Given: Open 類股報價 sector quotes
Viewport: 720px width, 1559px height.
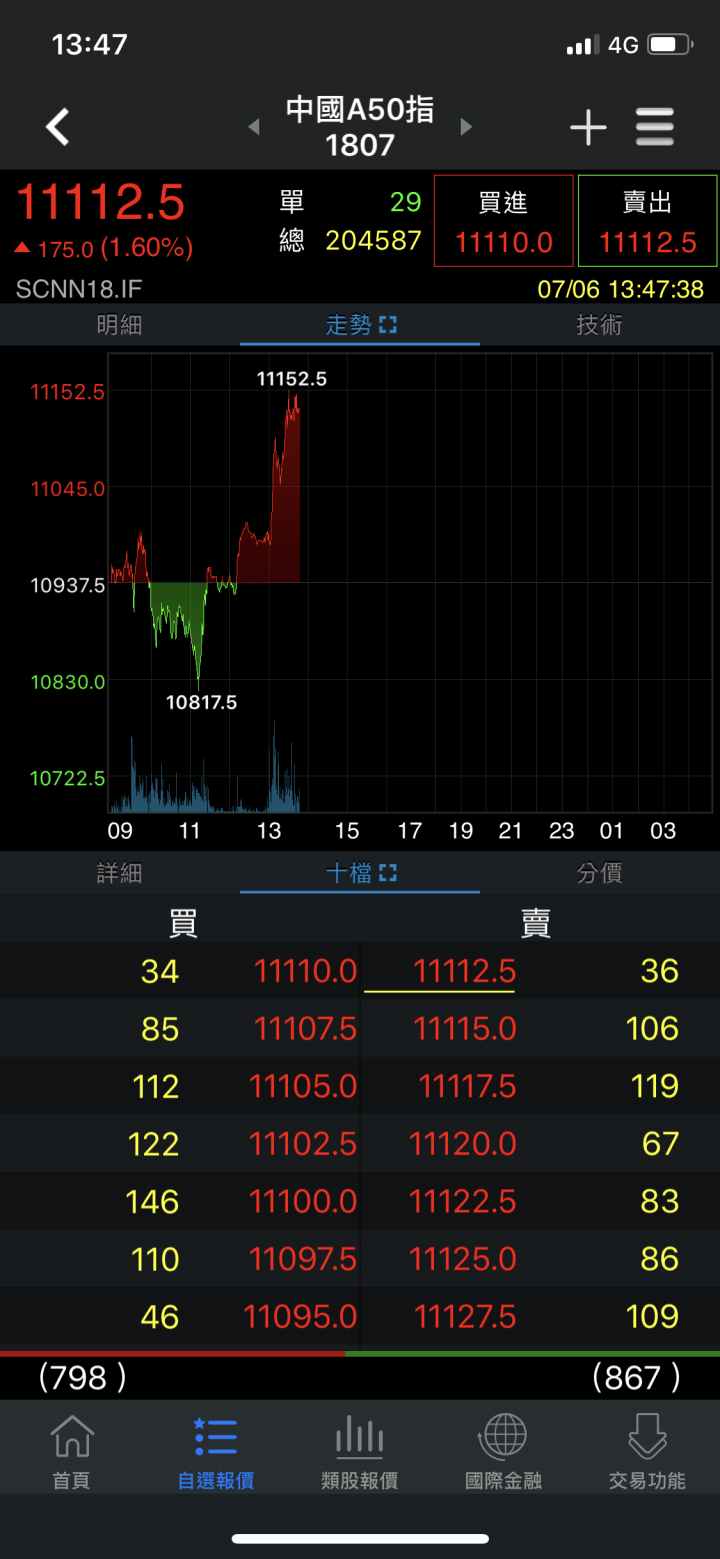Looking at the screenshot, I should 360,1452.
